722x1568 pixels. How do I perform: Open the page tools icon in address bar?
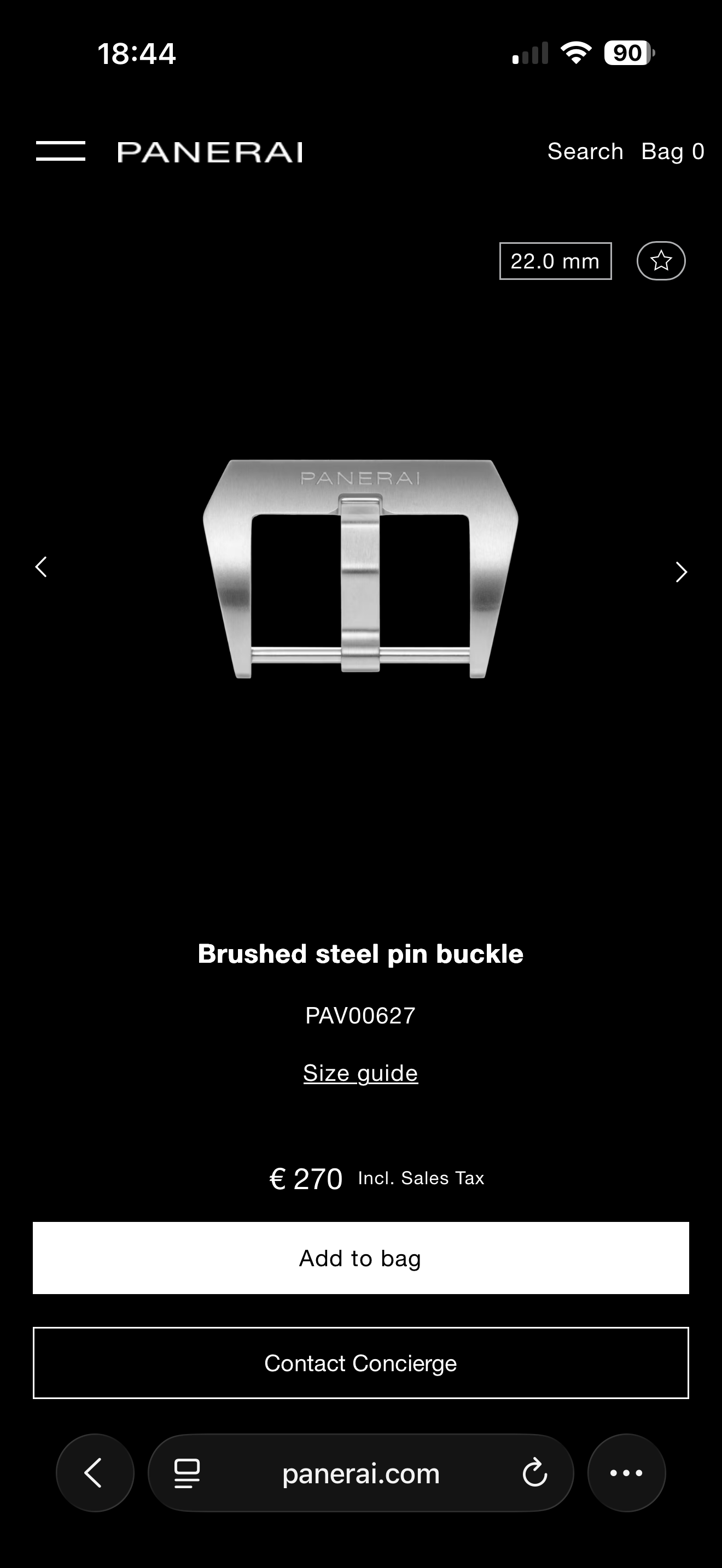[187, 1473]
